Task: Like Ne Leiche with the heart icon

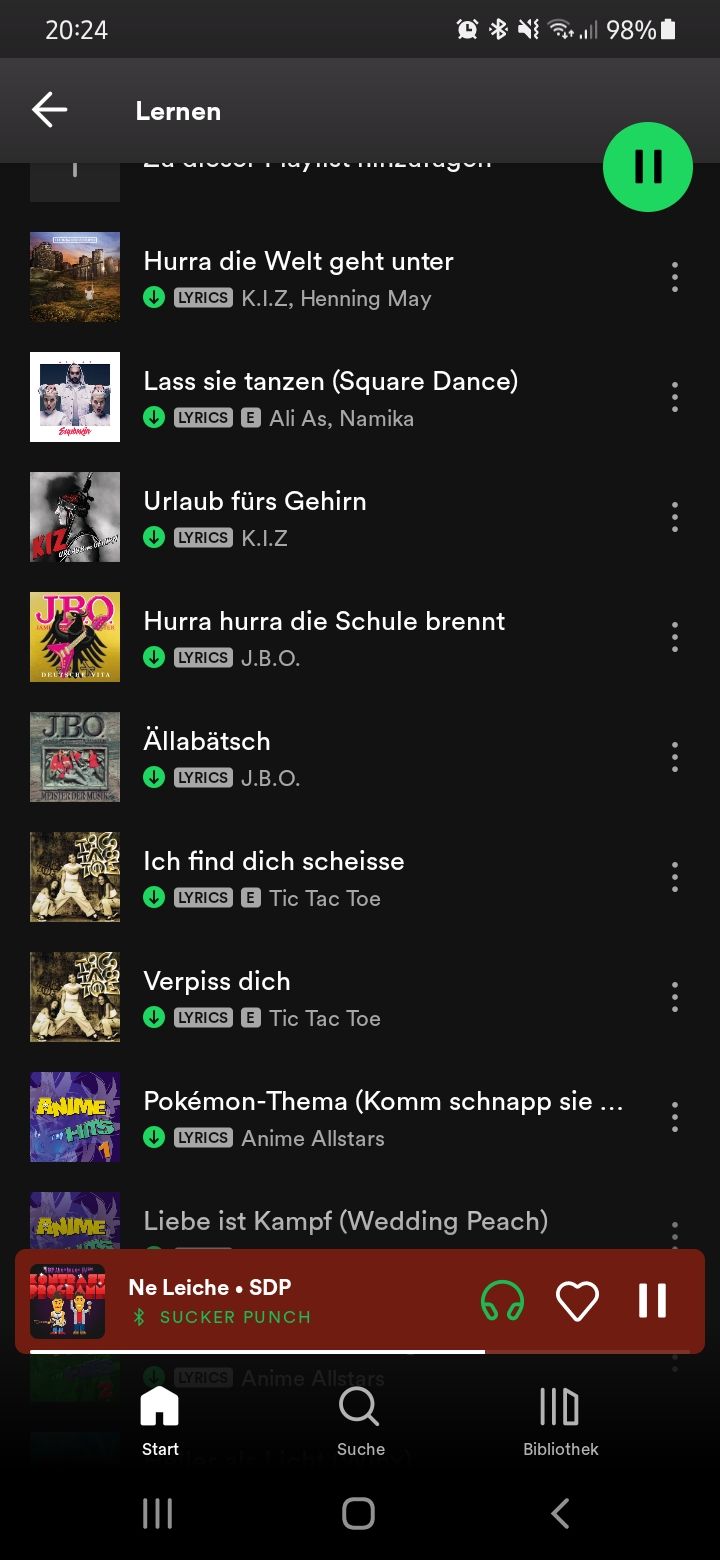Action: [x=577, y=1301]
